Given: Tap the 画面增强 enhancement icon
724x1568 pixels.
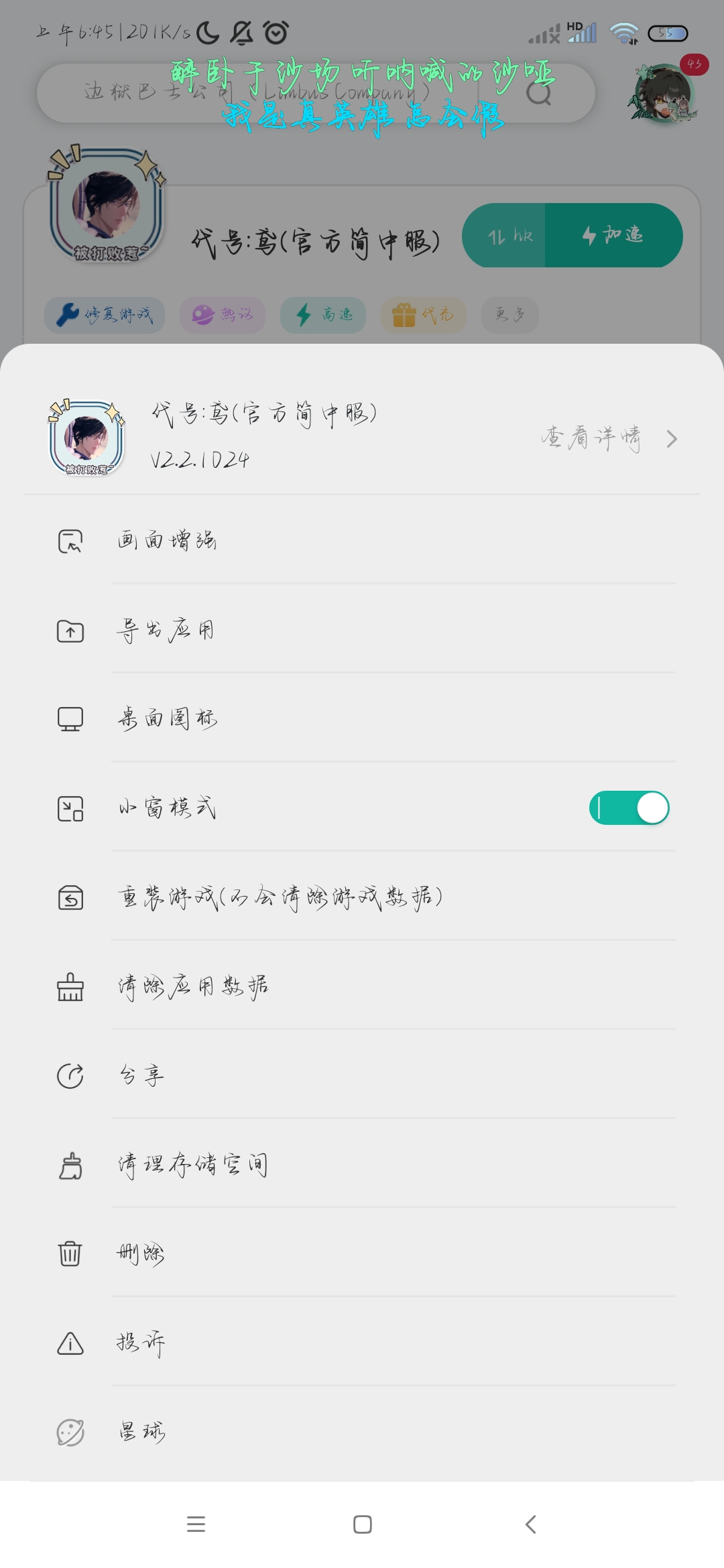Looking at the screenshot, I should point(70,541).
